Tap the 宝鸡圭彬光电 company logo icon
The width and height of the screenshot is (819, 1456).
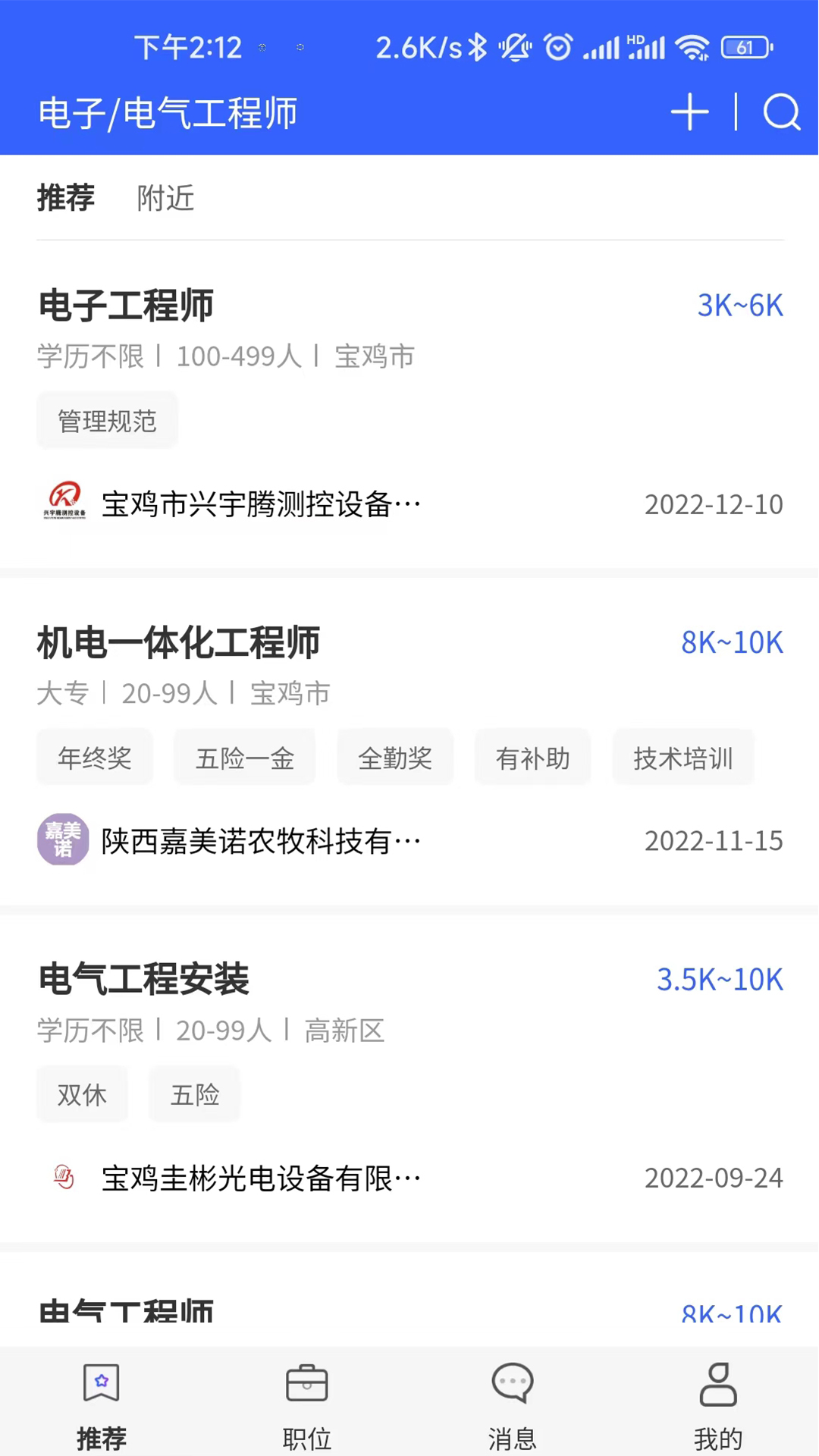coord(64,1177)
